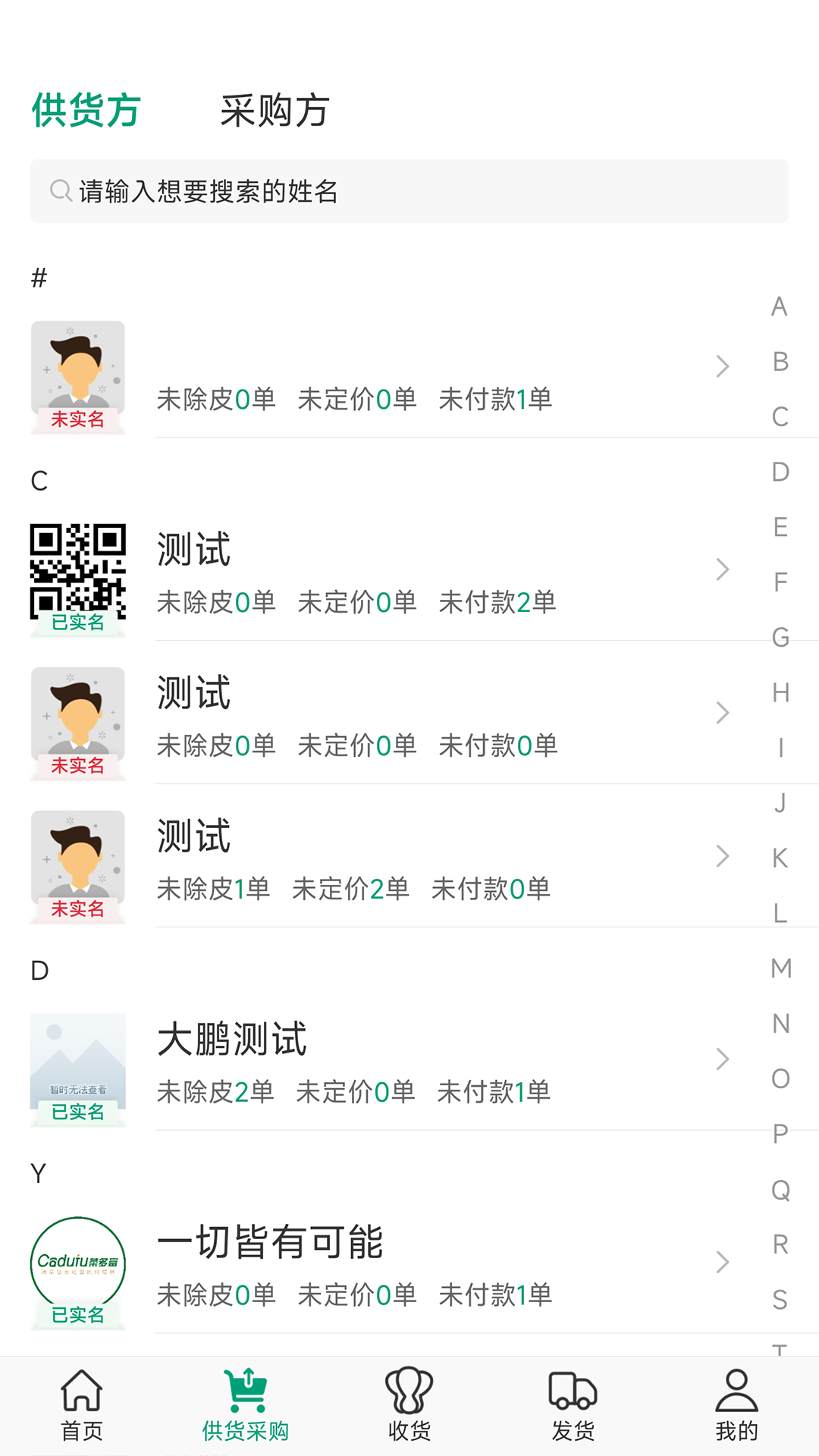Jump to letter A in index
The width and height of the screenshot is (819, 1456).
(x=780, y=306)
